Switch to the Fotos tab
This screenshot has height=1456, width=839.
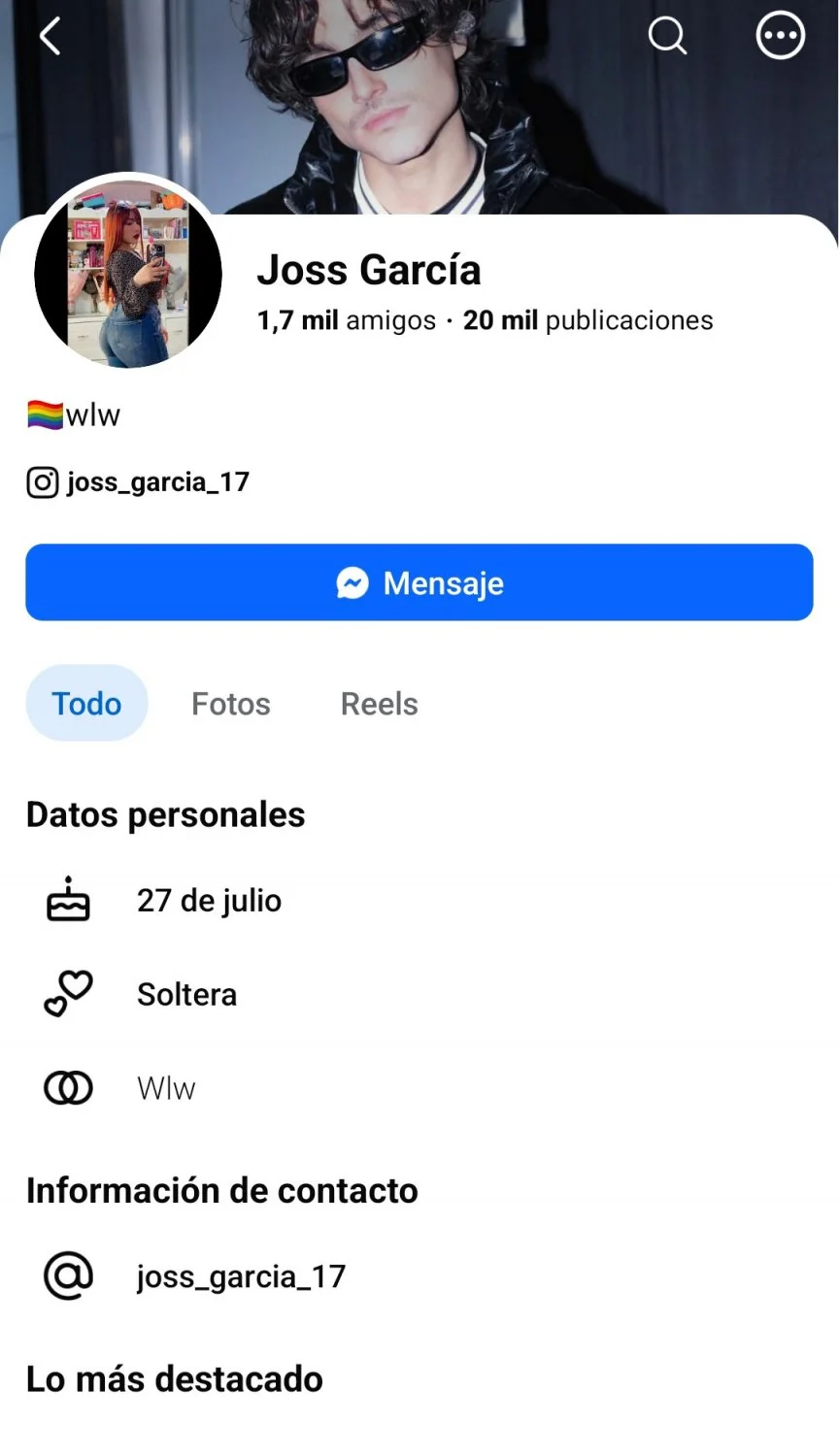coord(231,703)
